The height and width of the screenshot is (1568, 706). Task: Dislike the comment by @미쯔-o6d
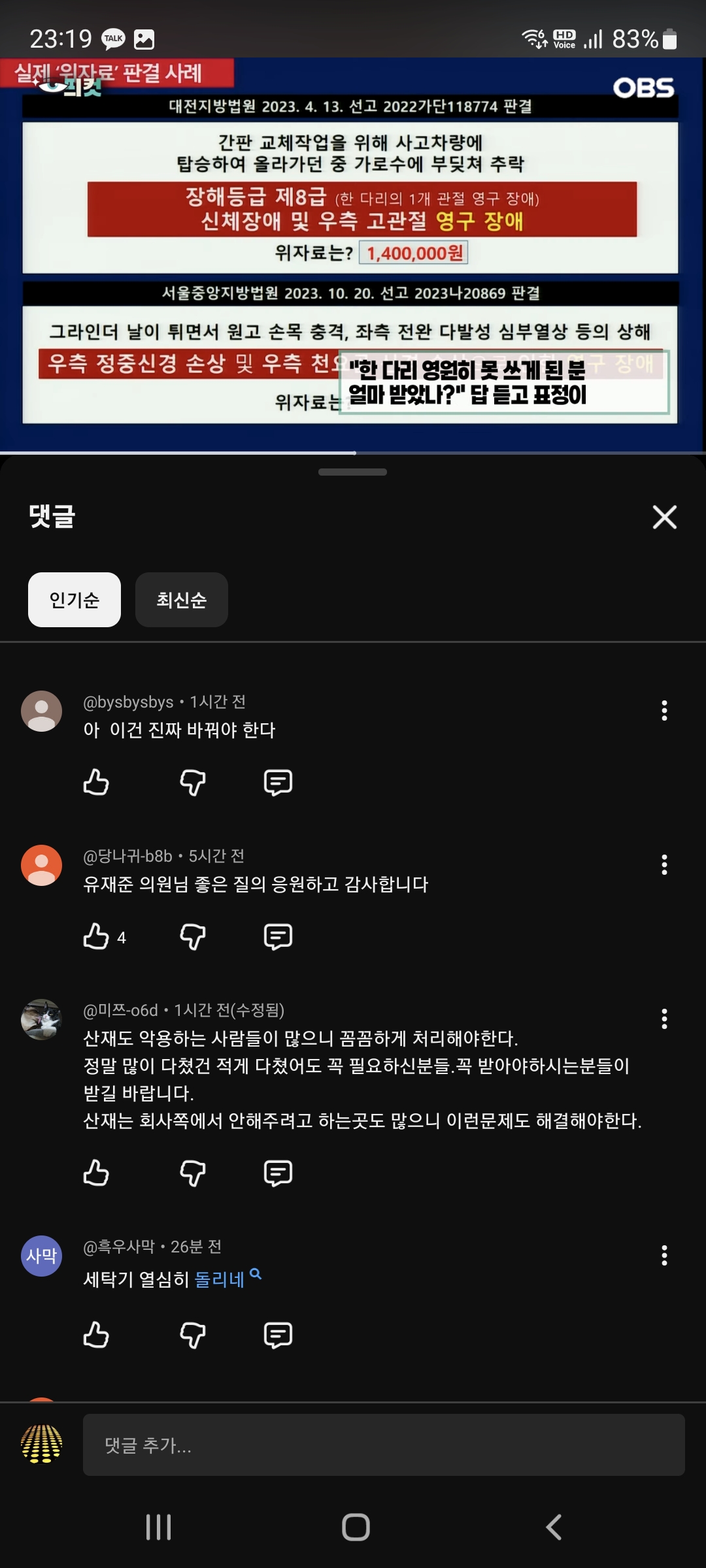click(193, 1173)
